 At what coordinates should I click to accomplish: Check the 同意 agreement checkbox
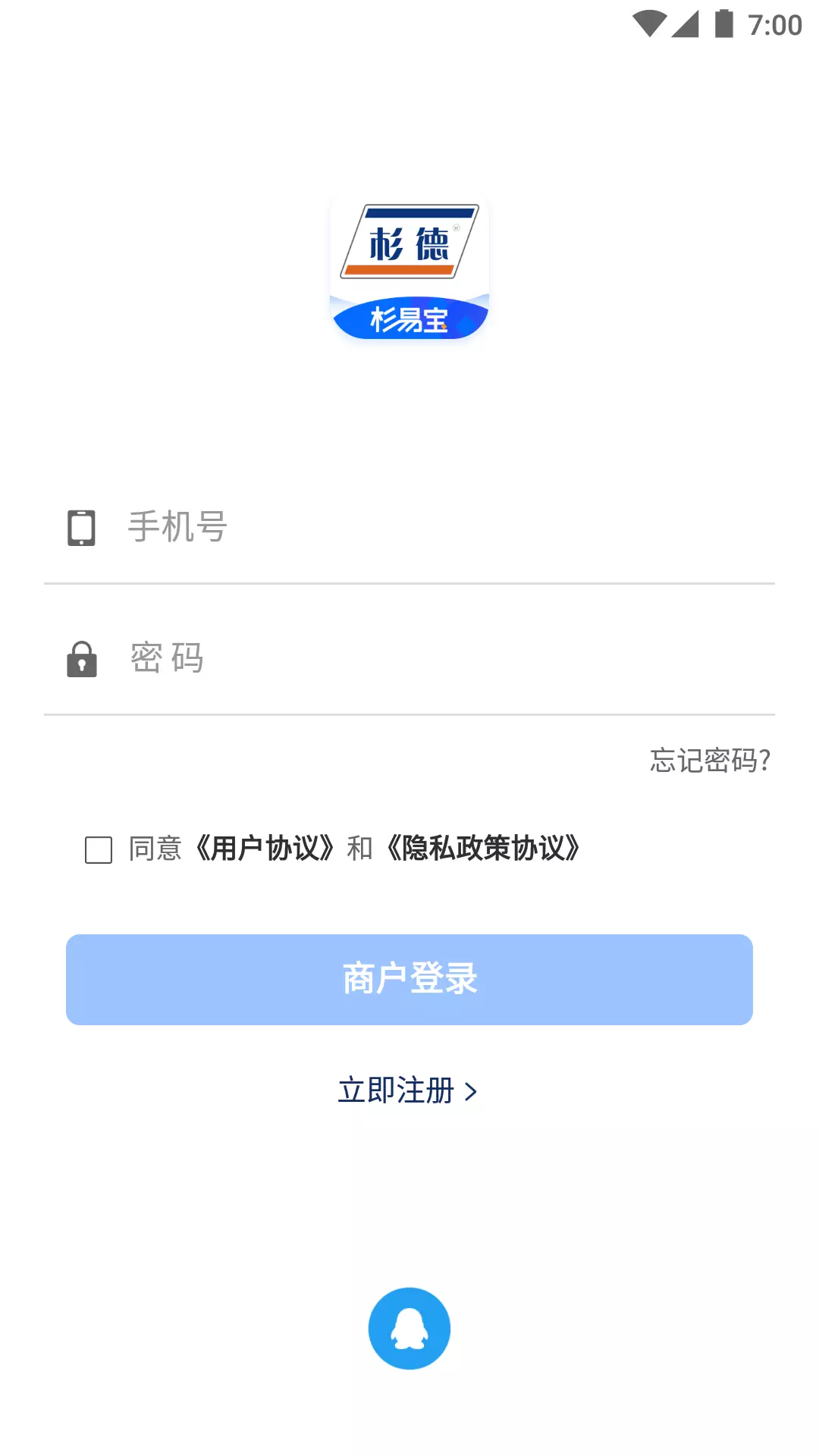pos(99,850)
